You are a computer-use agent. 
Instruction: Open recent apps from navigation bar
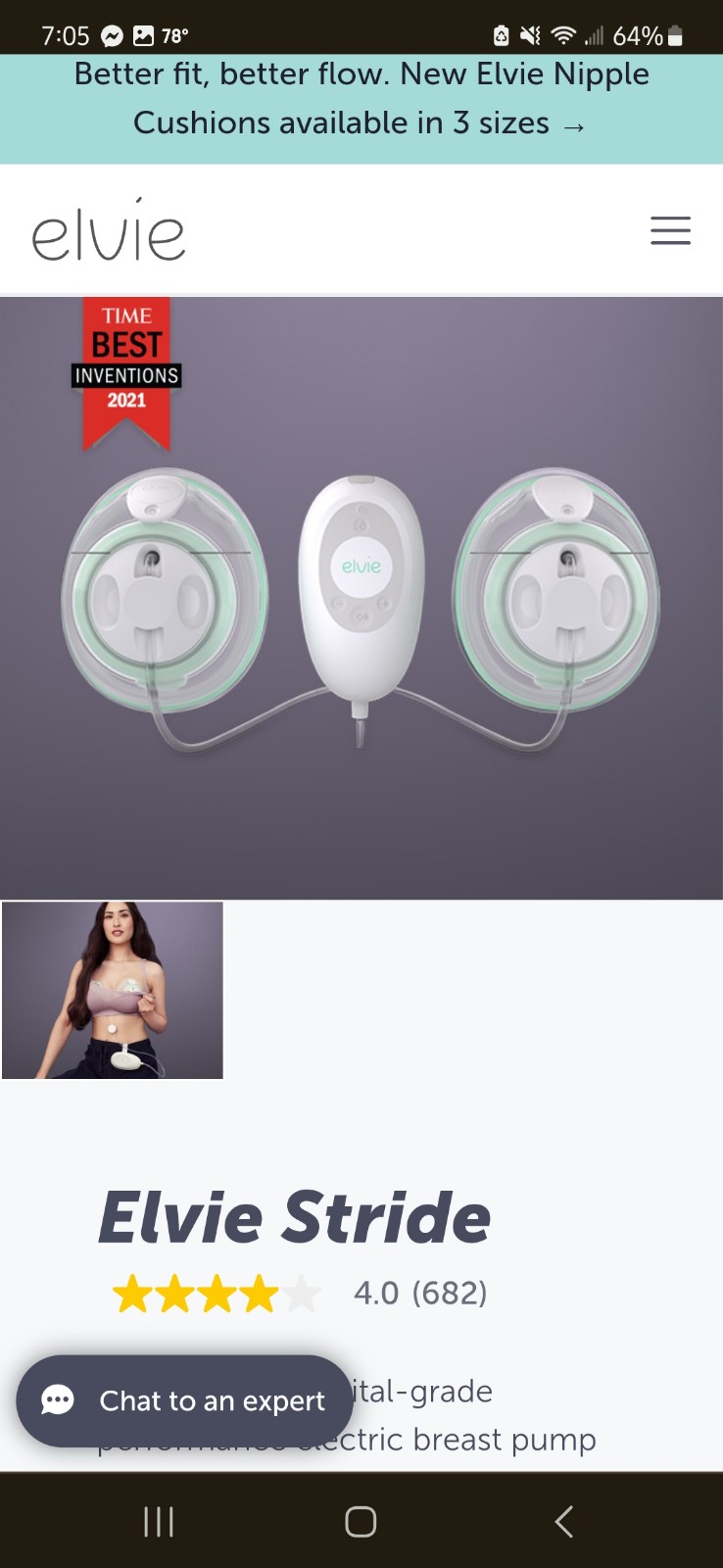[159, 1521]
